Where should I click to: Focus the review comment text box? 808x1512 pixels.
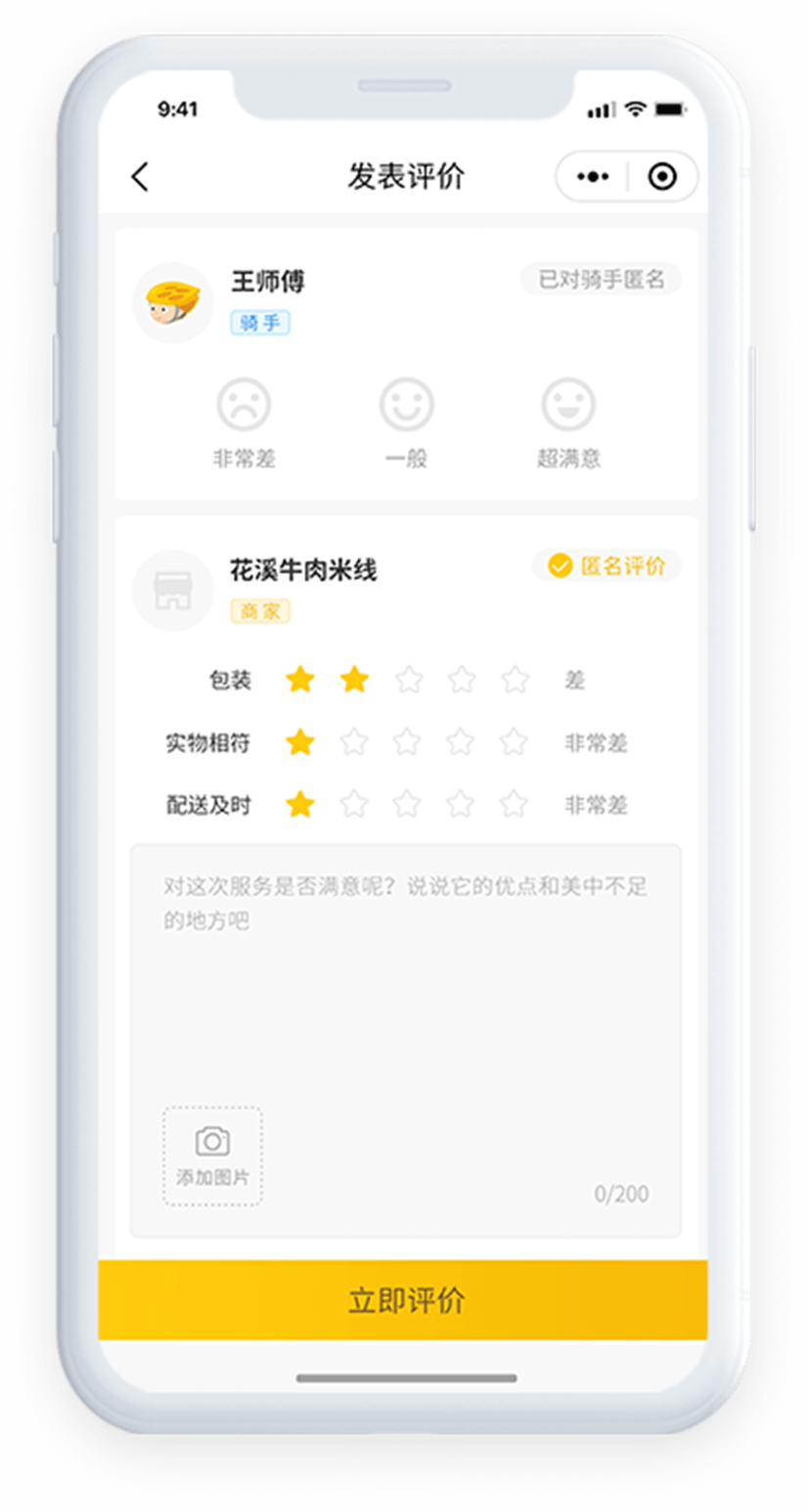(x=405, y=988)
